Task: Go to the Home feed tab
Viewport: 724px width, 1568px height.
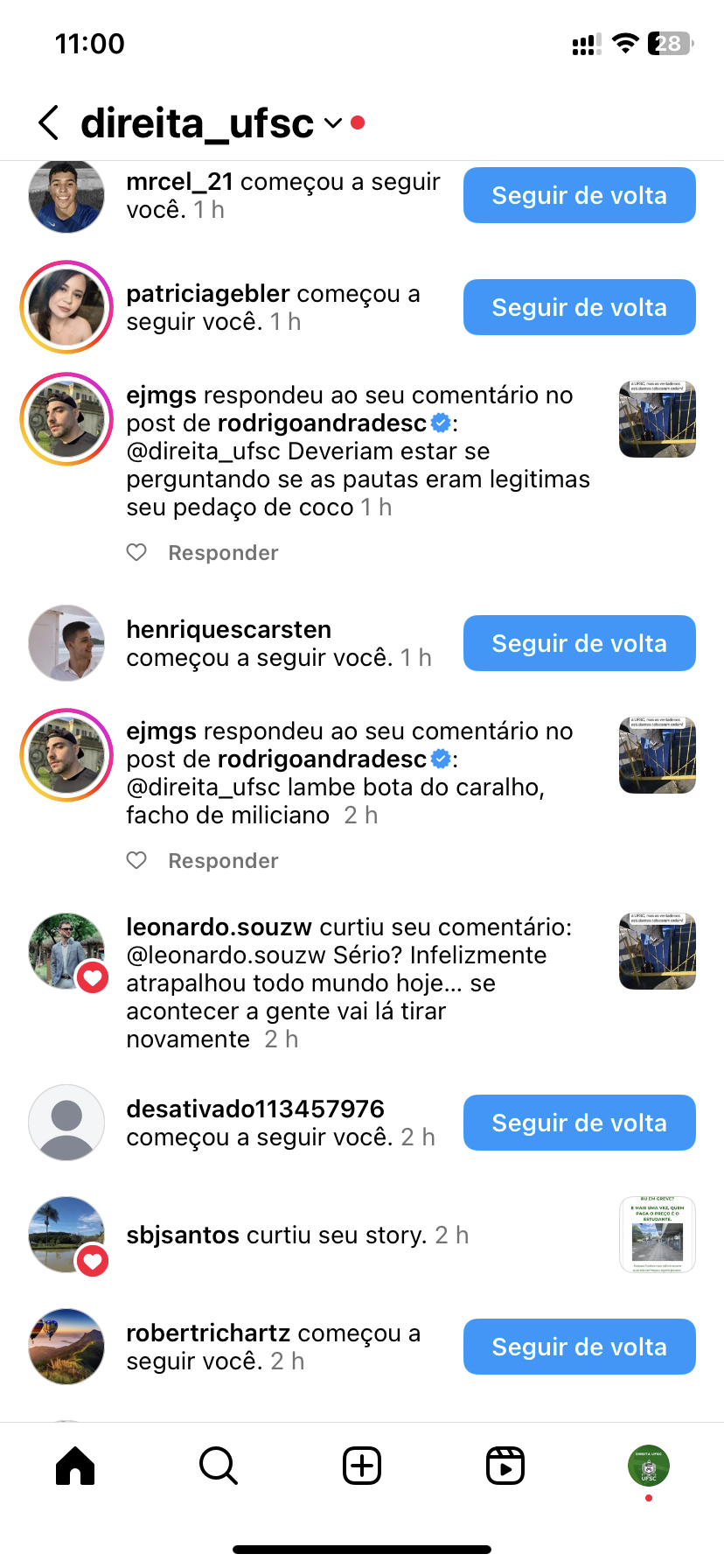Action: pos(75,1466)
